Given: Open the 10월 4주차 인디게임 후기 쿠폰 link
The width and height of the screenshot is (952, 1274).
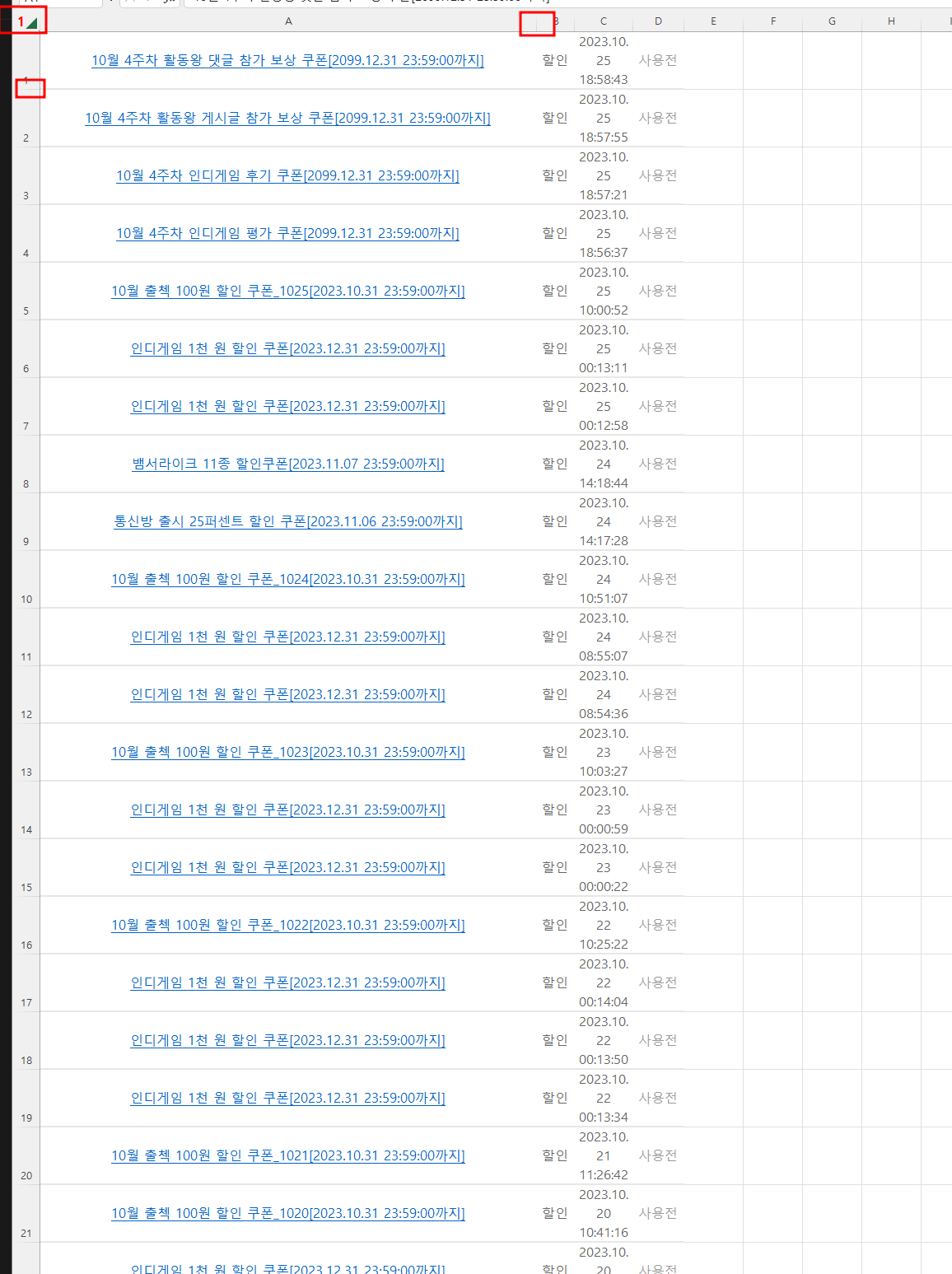Looking at the screenshot, I should click(x=287, y=175).
